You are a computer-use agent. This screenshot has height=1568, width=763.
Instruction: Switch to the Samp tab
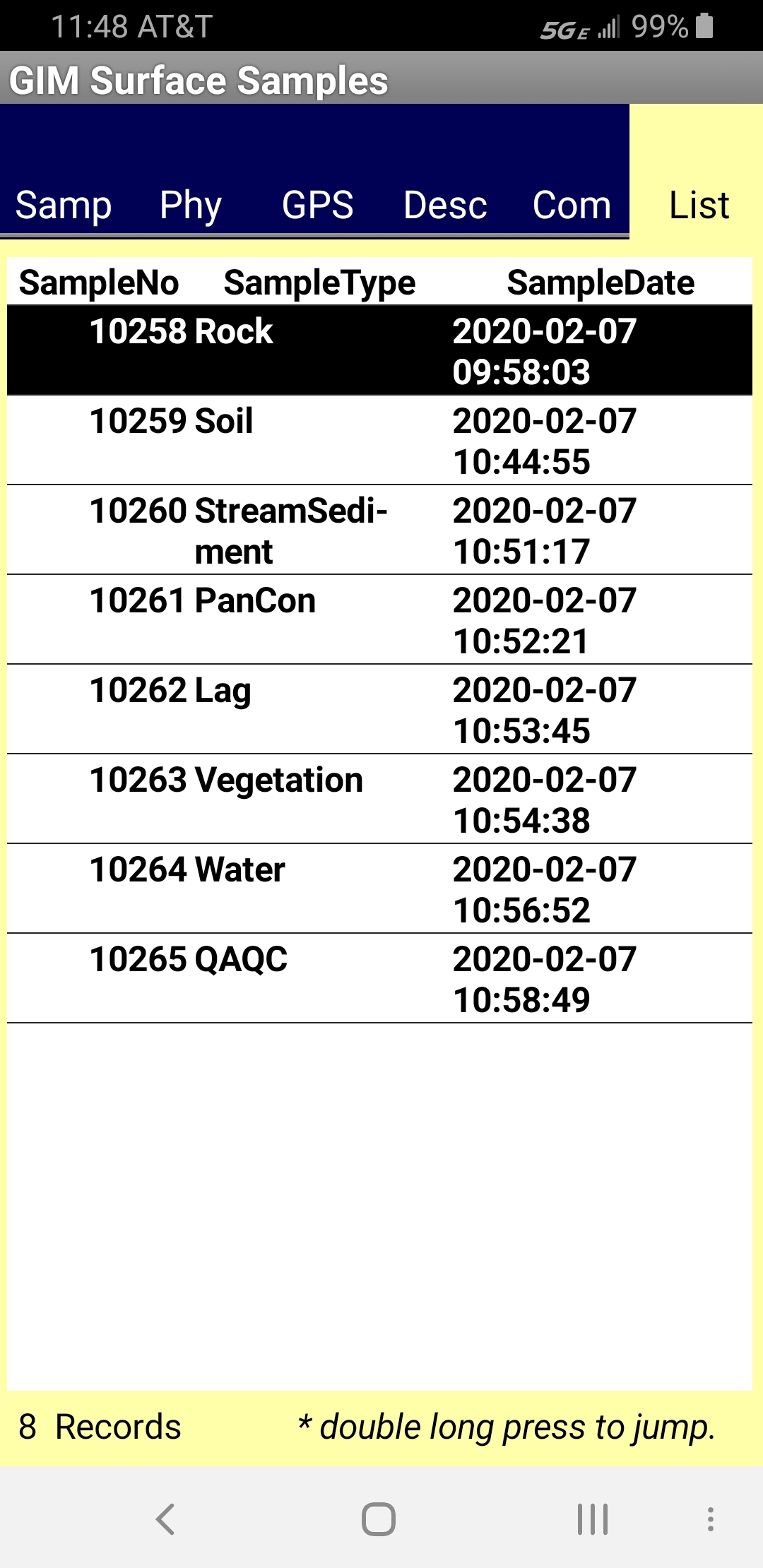64,205
